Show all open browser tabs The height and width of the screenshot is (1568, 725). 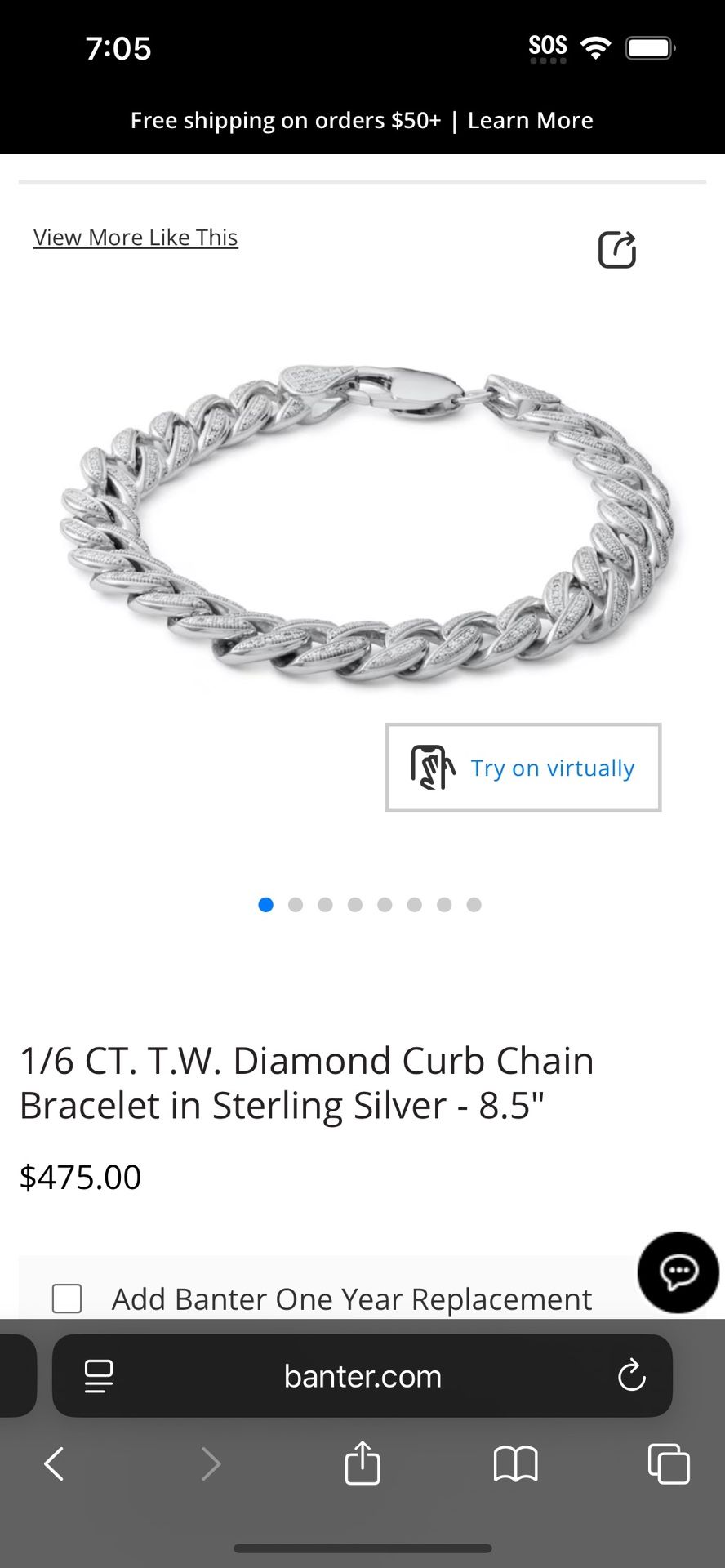pyautogui.click(x=669, y=1464)
